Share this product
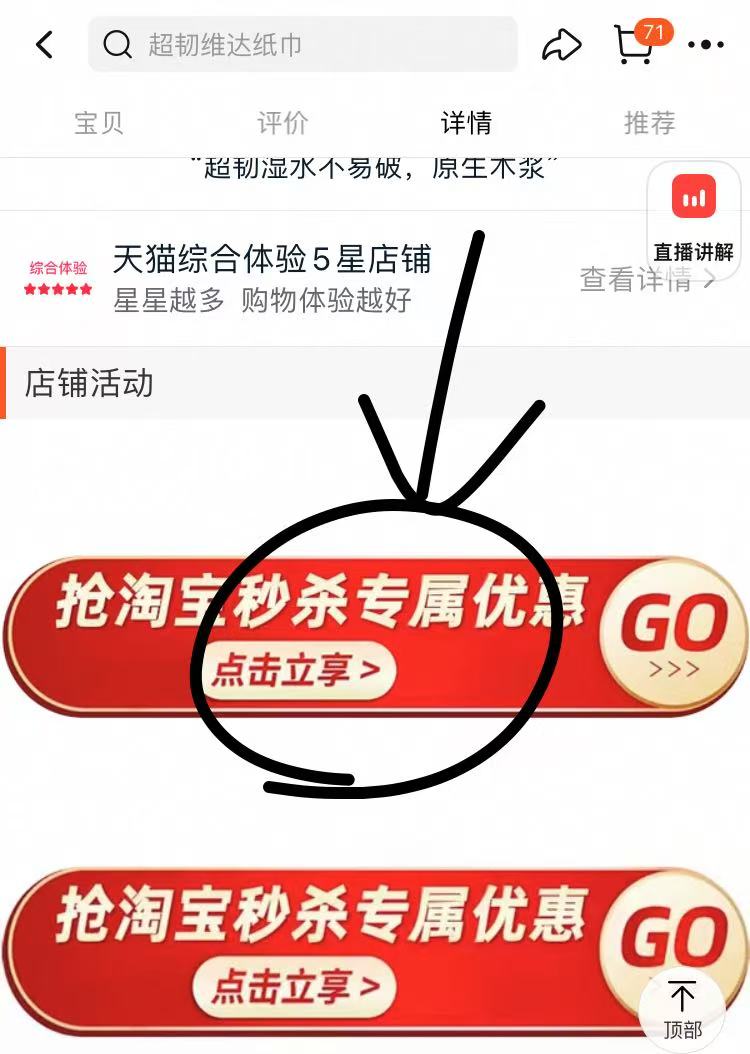Viewport: 750px width, 1054px height. point(561,45)
